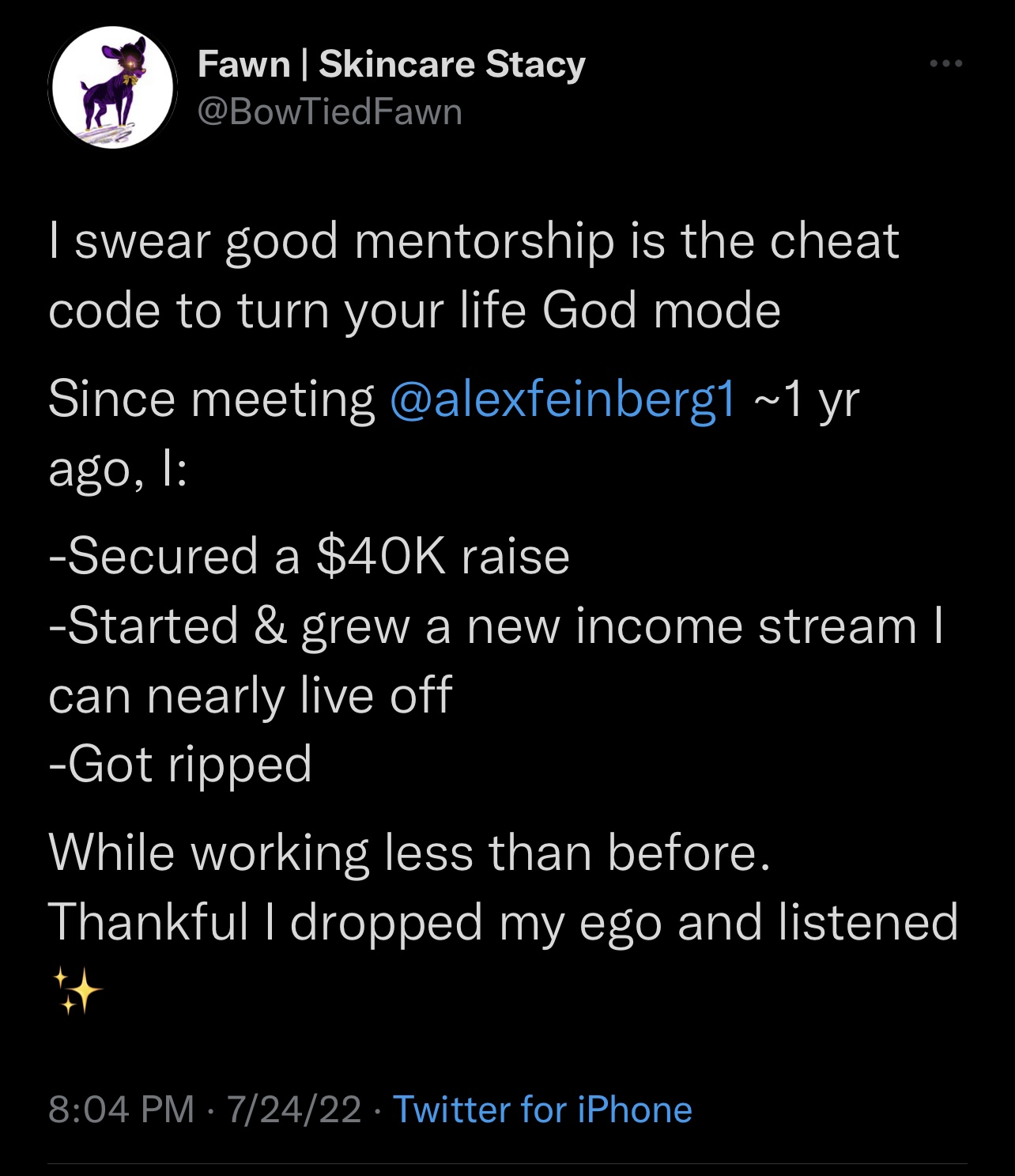Tap the Twitter for iPhone source link
This screenshot has height=1176, width=1015.
click(542, 1109)
